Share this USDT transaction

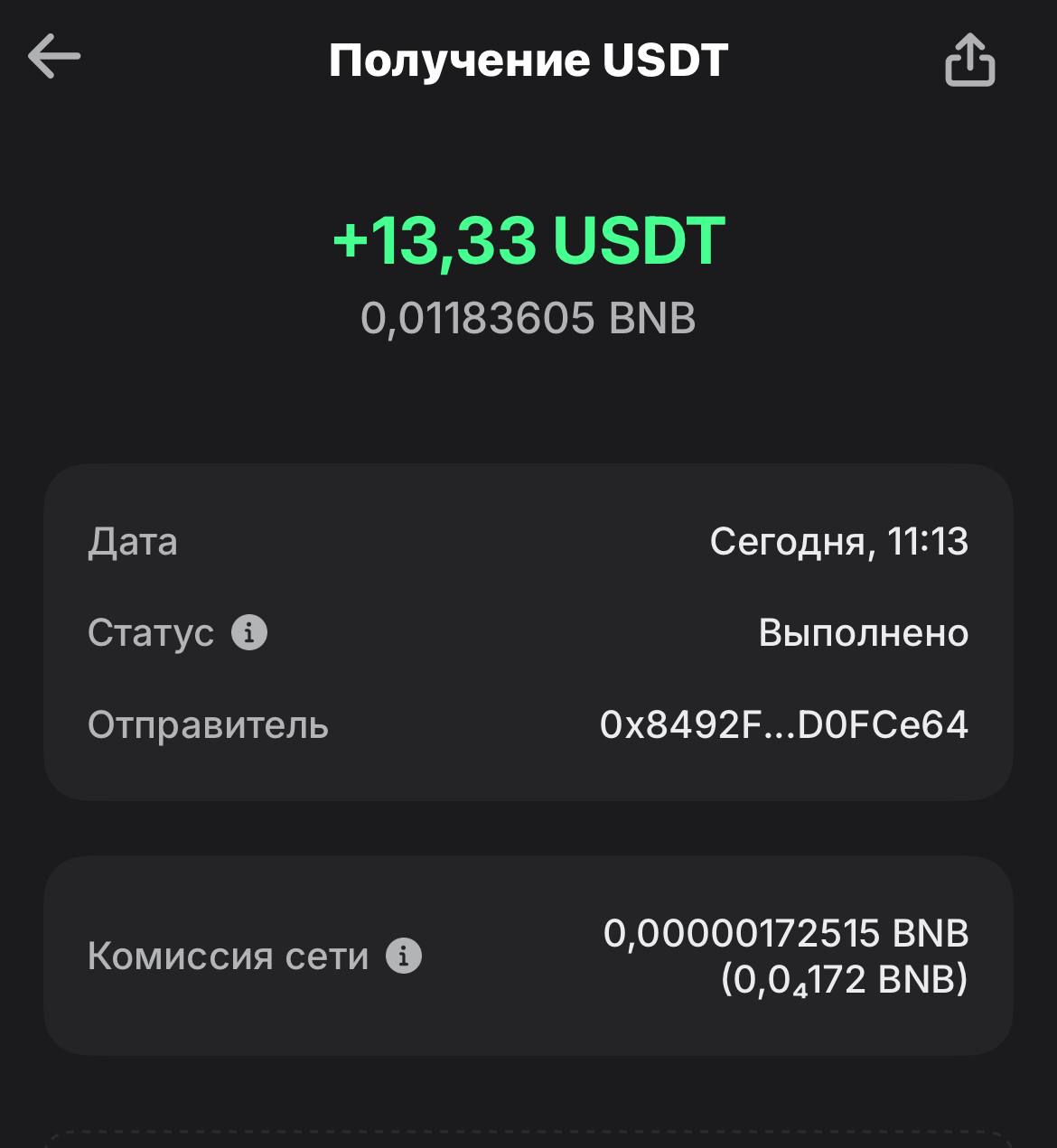(x=969, y=61)
